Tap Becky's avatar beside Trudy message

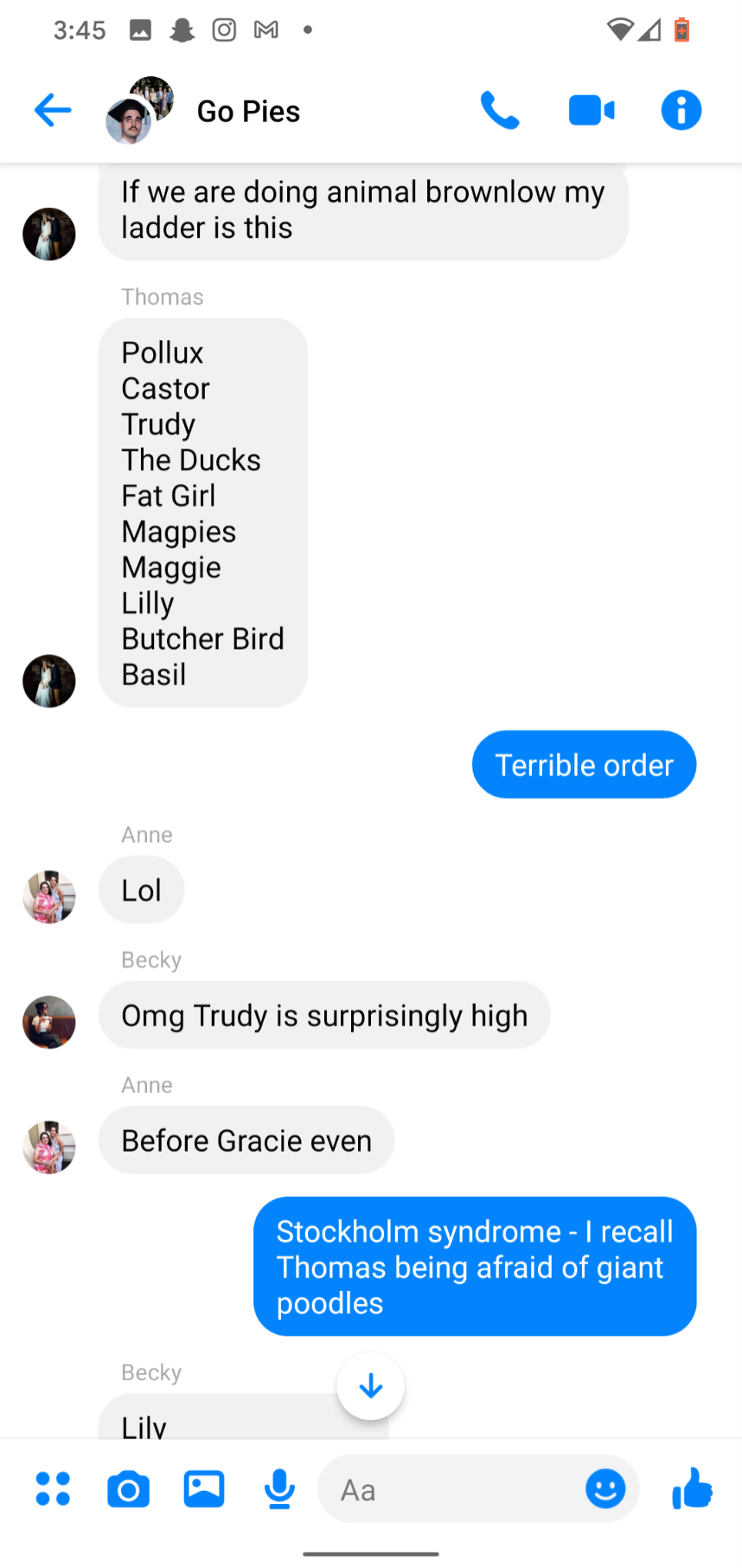click(49, 1022)
